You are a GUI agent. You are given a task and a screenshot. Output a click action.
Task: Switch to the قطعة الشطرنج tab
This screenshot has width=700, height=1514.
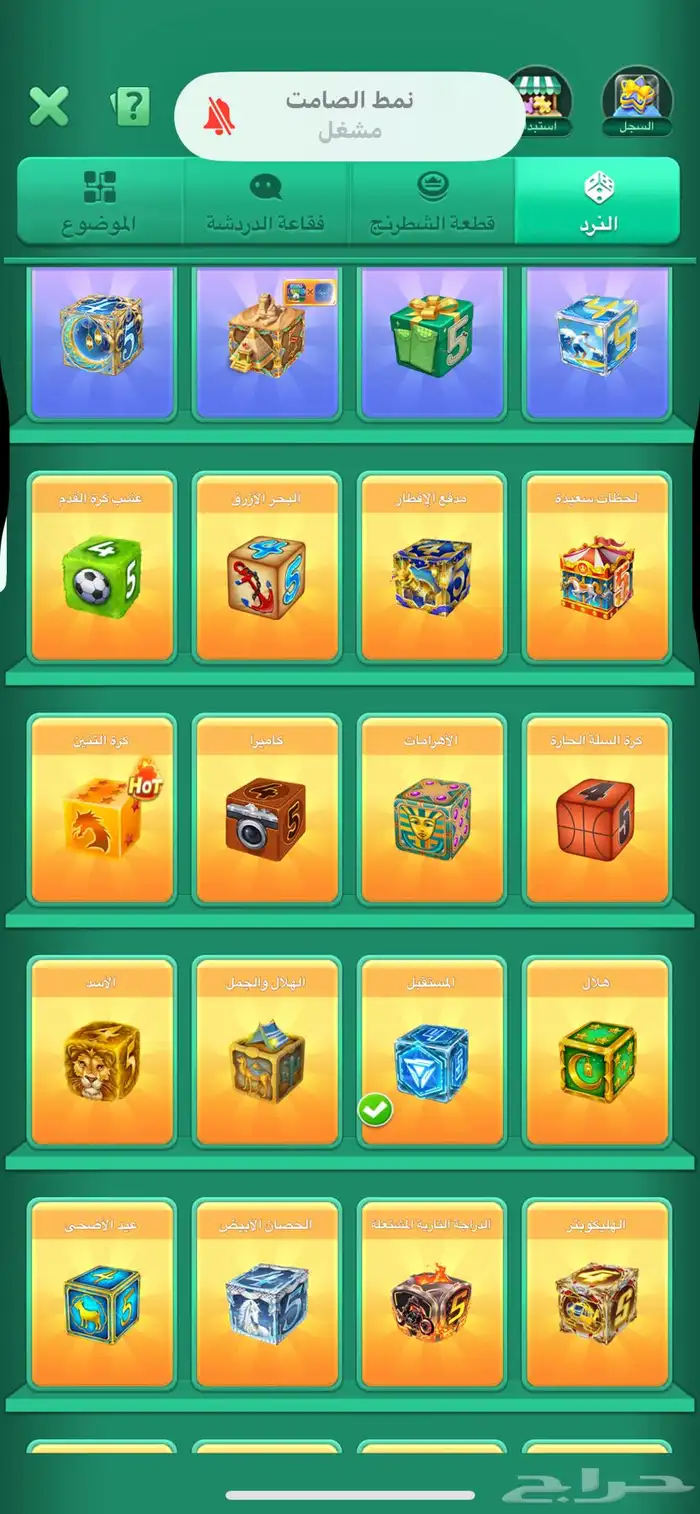coord(432,201)
